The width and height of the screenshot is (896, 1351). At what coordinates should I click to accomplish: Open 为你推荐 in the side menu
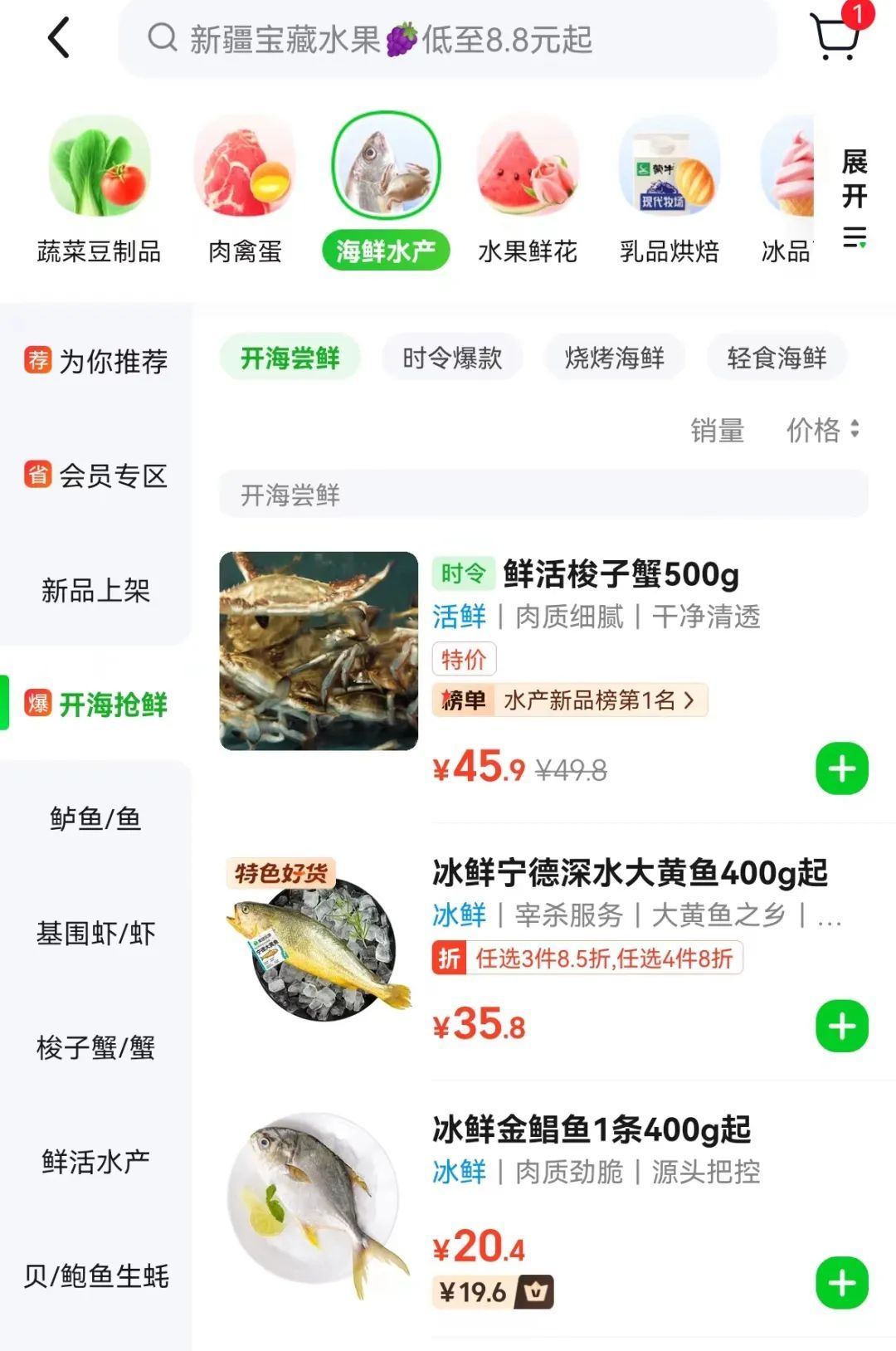coord(96,361)
